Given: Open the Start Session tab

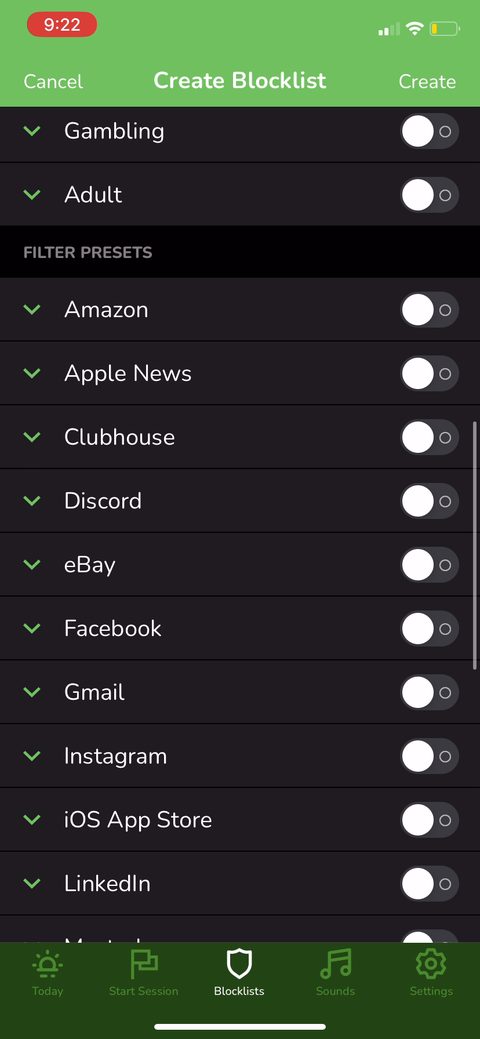Looking at the screenshot, I should pyautogui.click(x=143, y=973).
